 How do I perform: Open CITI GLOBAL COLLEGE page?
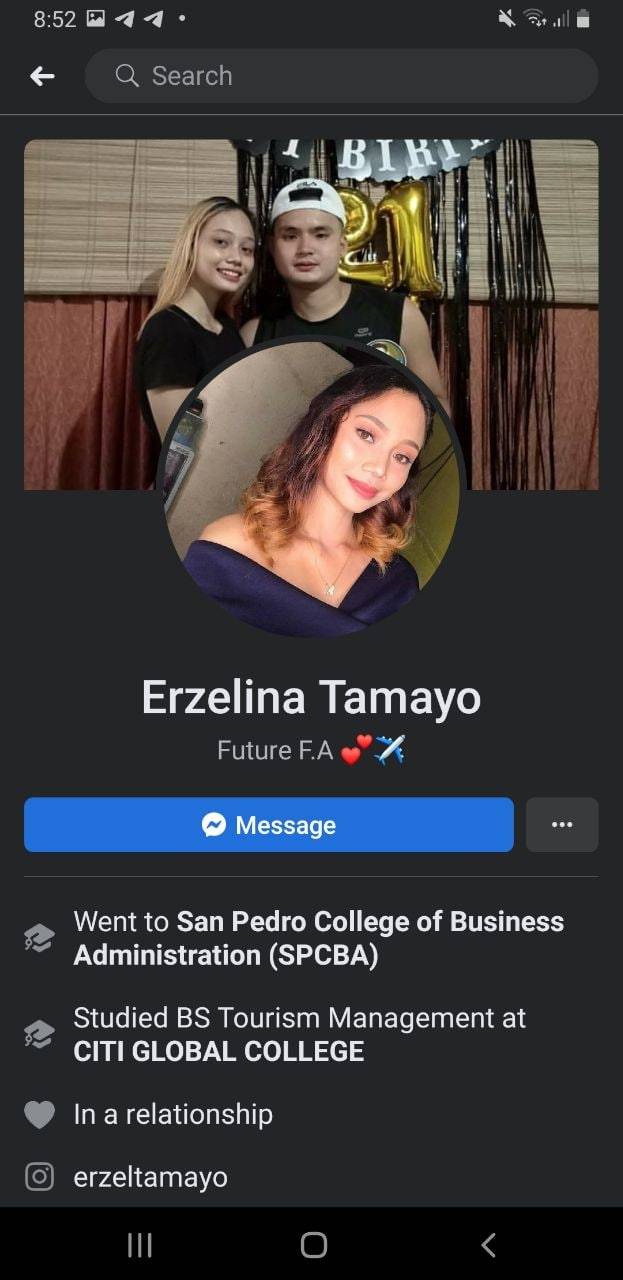pyautogui.click(x=218, y=1051)
